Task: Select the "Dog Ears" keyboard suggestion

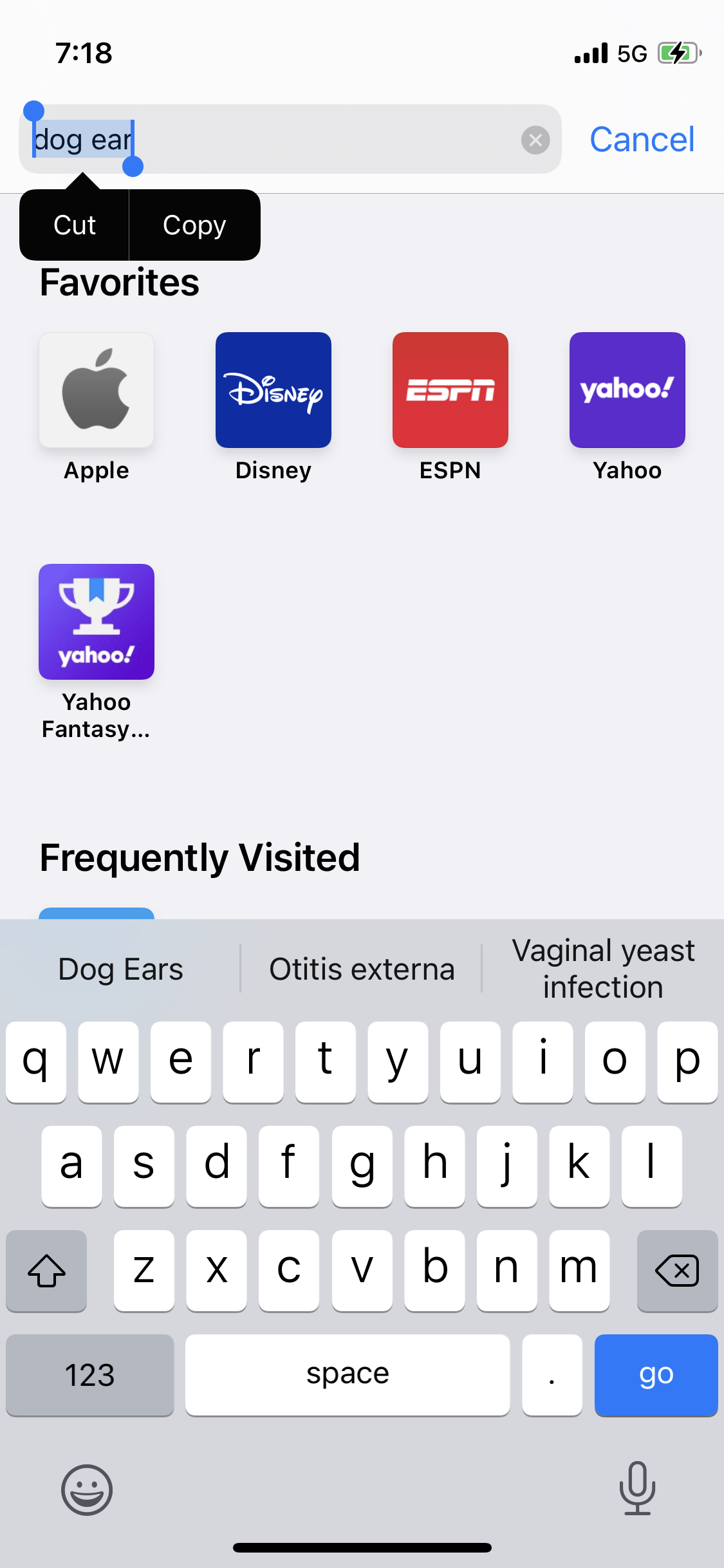Action: 120,969
